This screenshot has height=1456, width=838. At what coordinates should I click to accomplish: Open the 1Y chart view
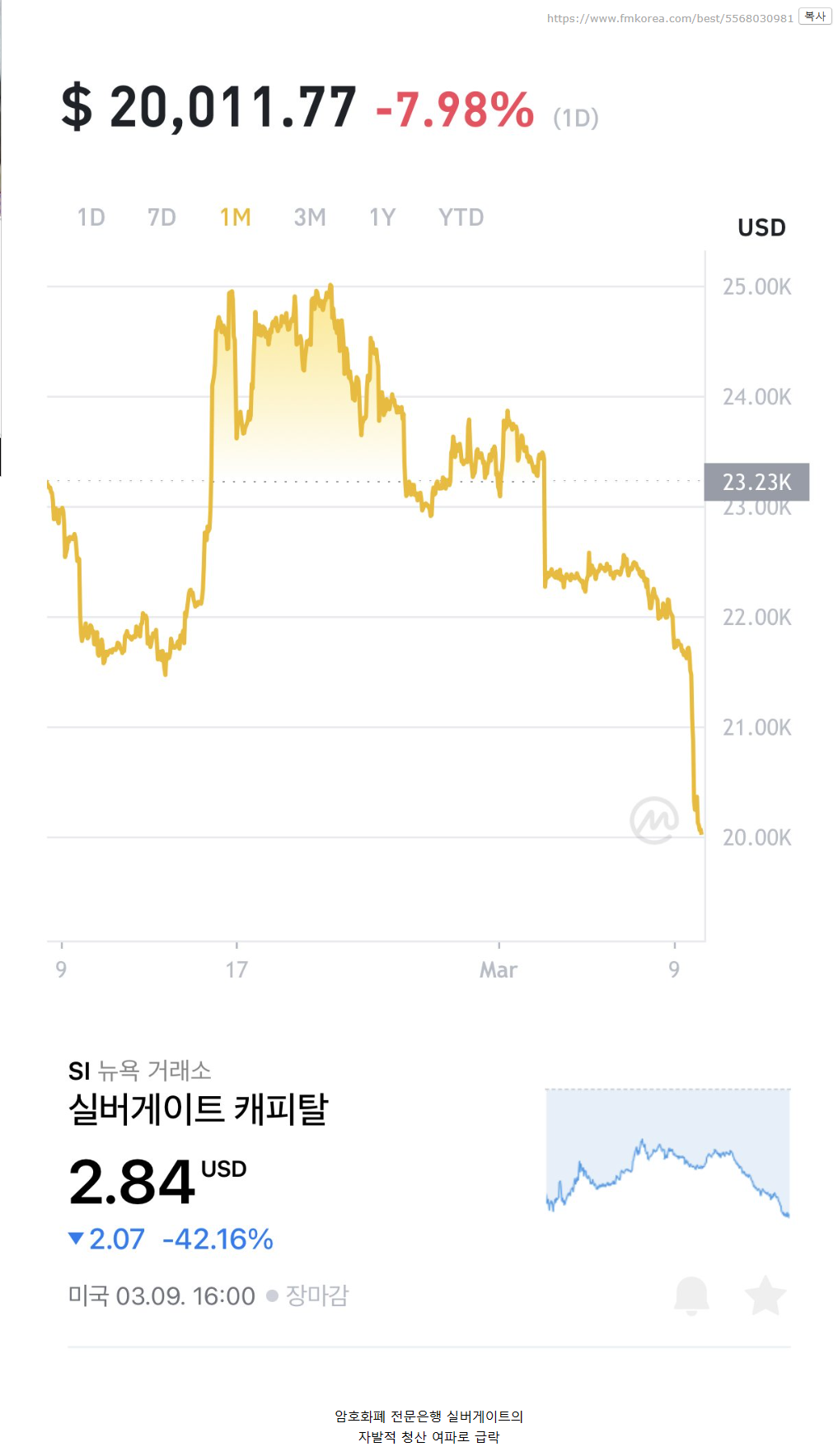tap(382, 217)
